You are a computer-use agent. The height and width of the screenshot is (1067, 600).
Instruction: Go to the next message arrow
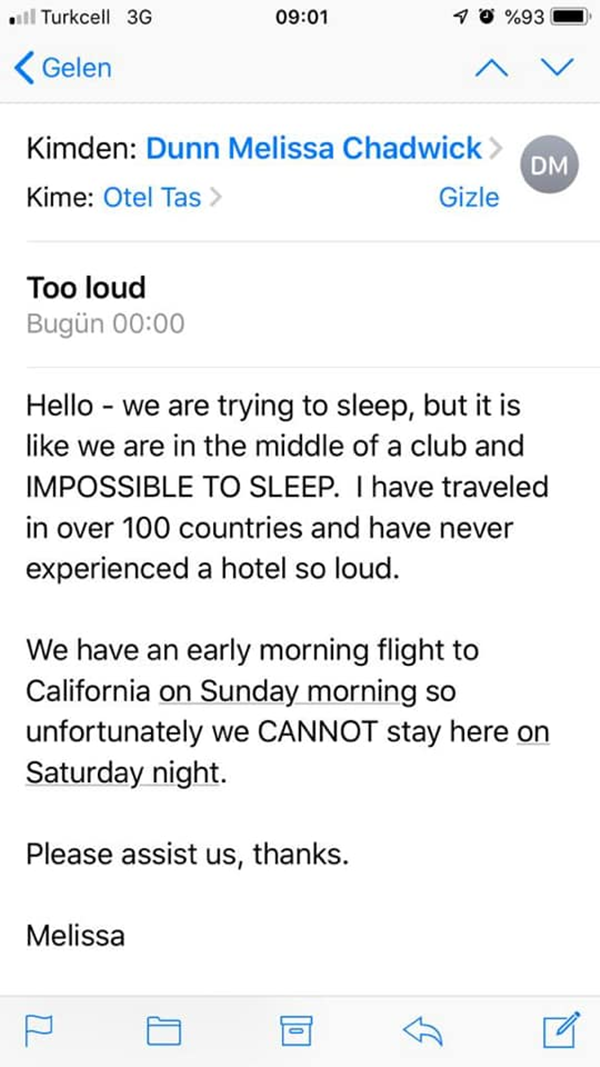[558, 68]
